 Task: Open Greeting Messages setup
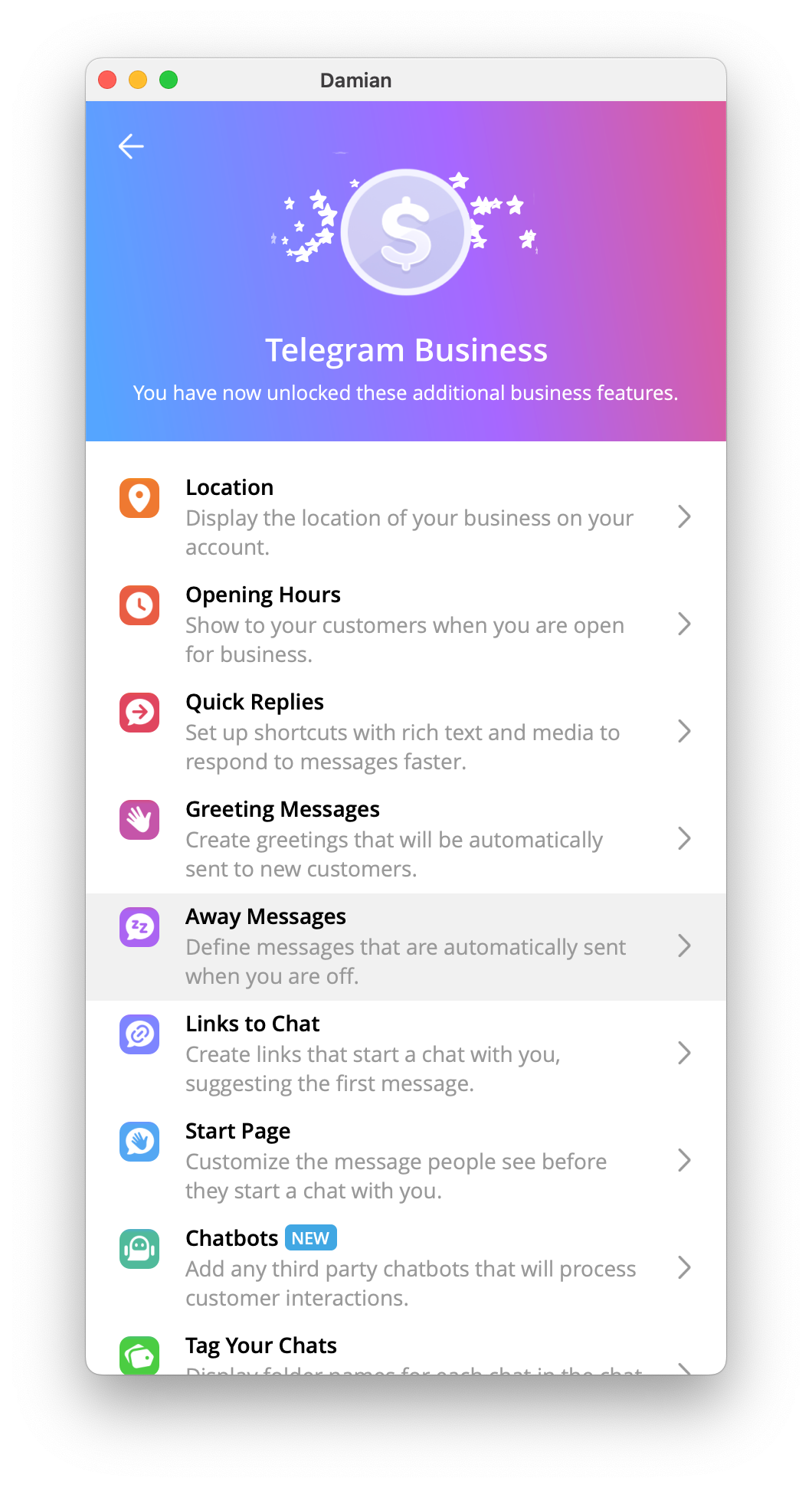[x=405, y=839]
